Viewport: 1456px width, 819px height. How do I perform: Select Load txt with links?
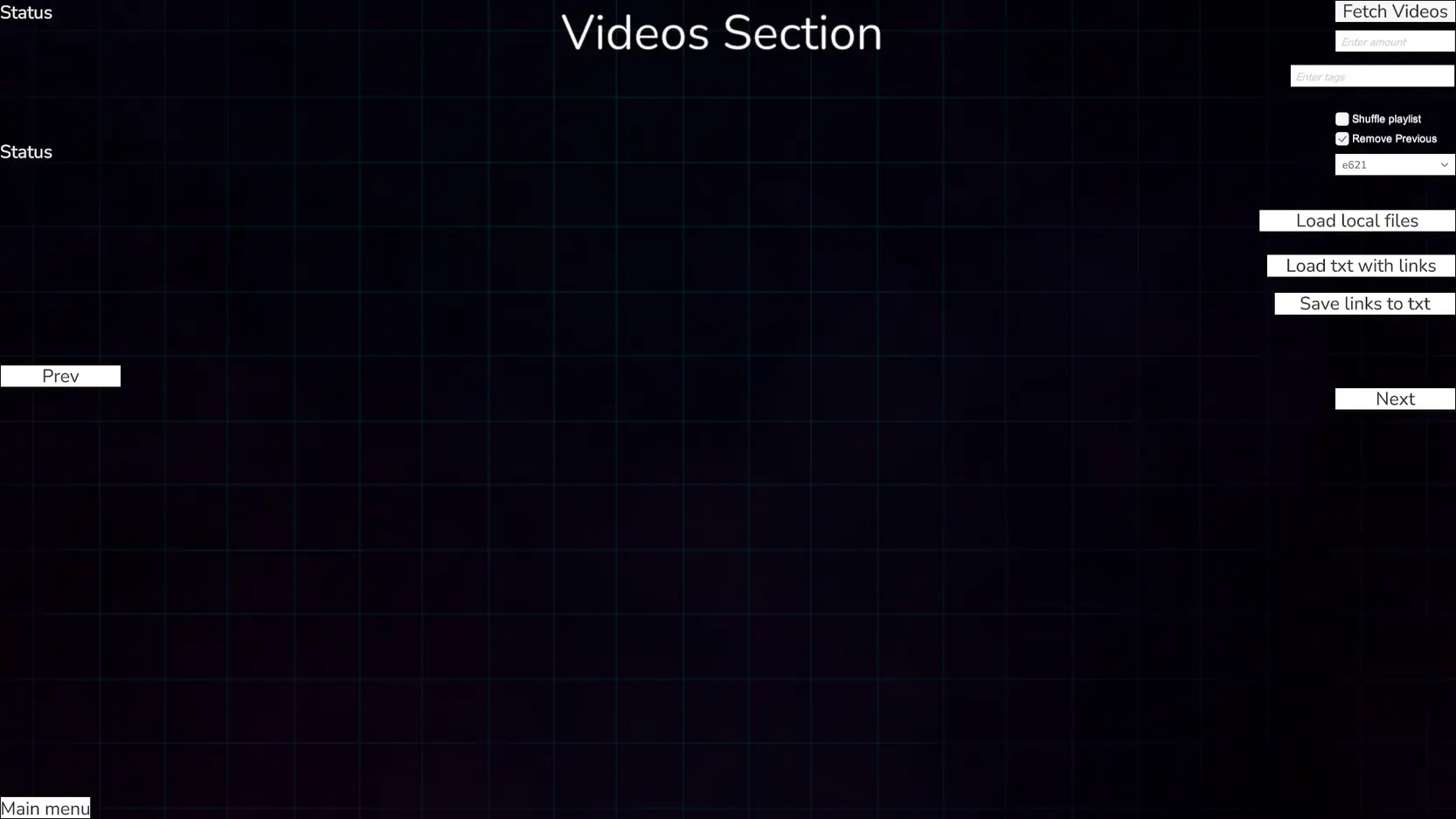(1360, 266)
